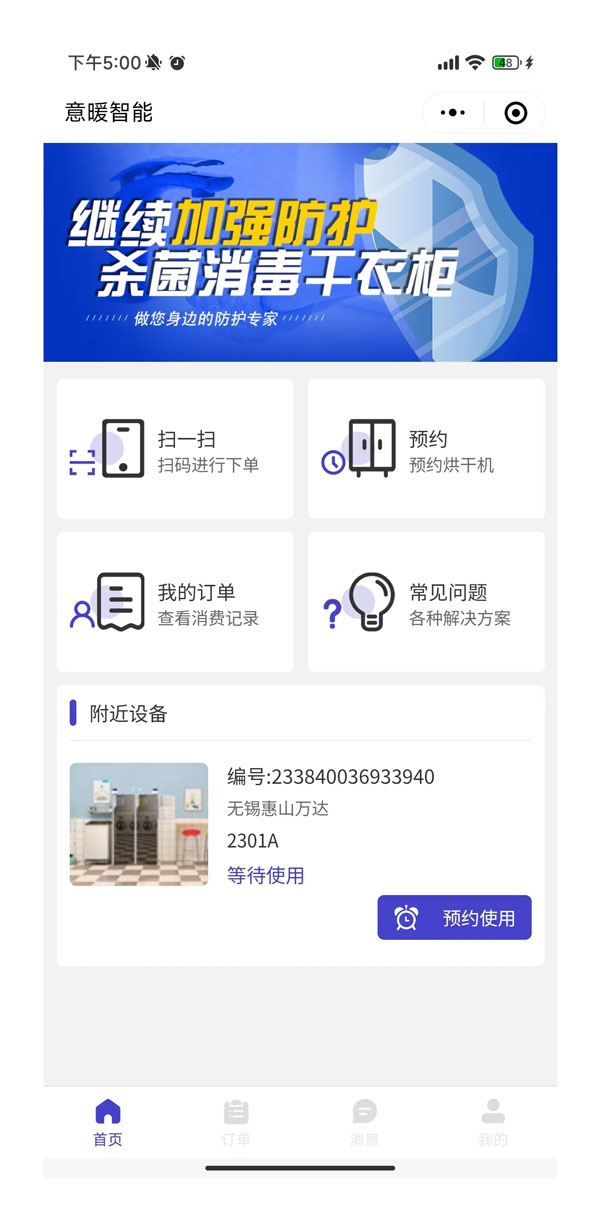Open 扫一扫 to scan and order
Viewport: 600px width, 1215px height.
click(175, 449)
